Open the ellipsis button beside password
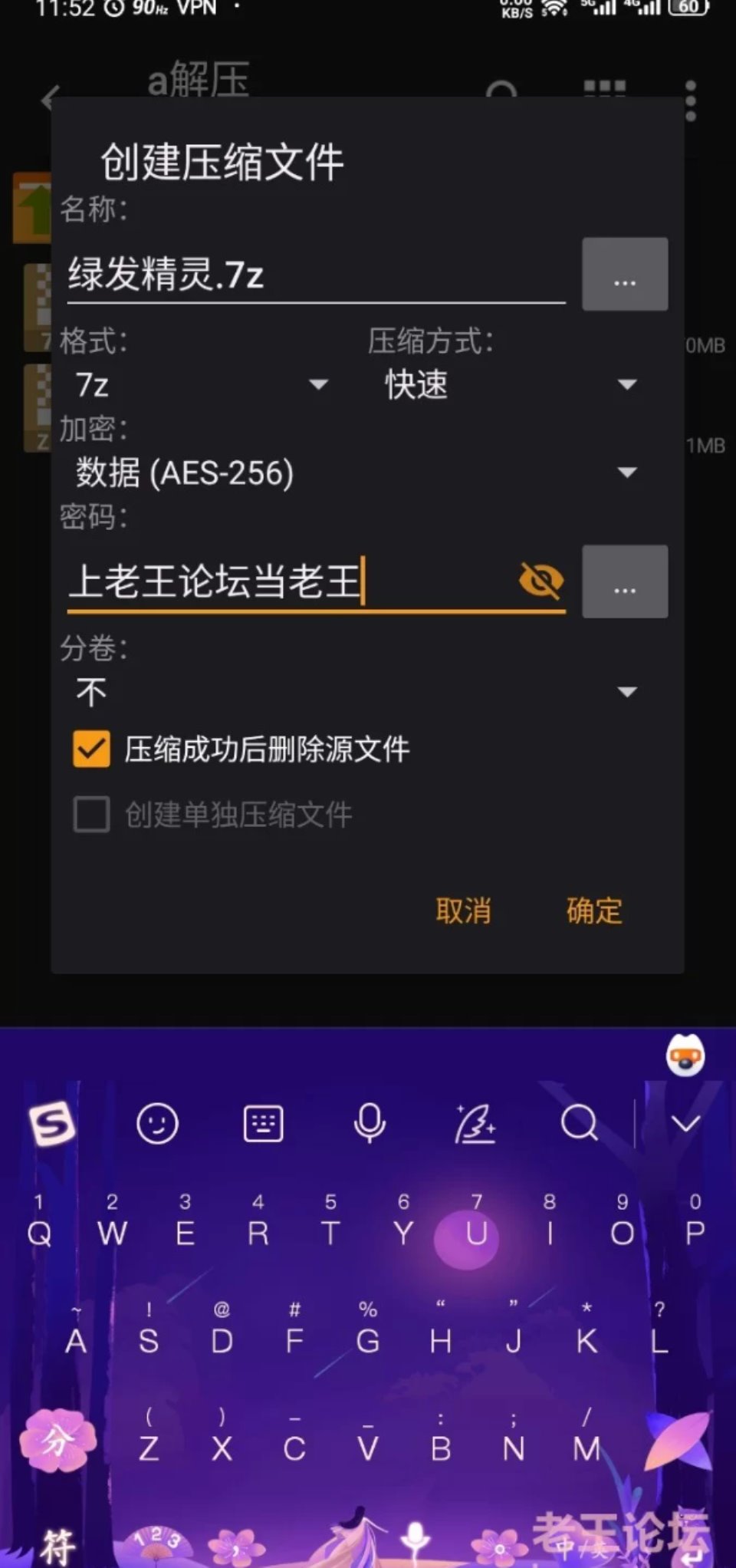736x1568 pixels. 624,581
